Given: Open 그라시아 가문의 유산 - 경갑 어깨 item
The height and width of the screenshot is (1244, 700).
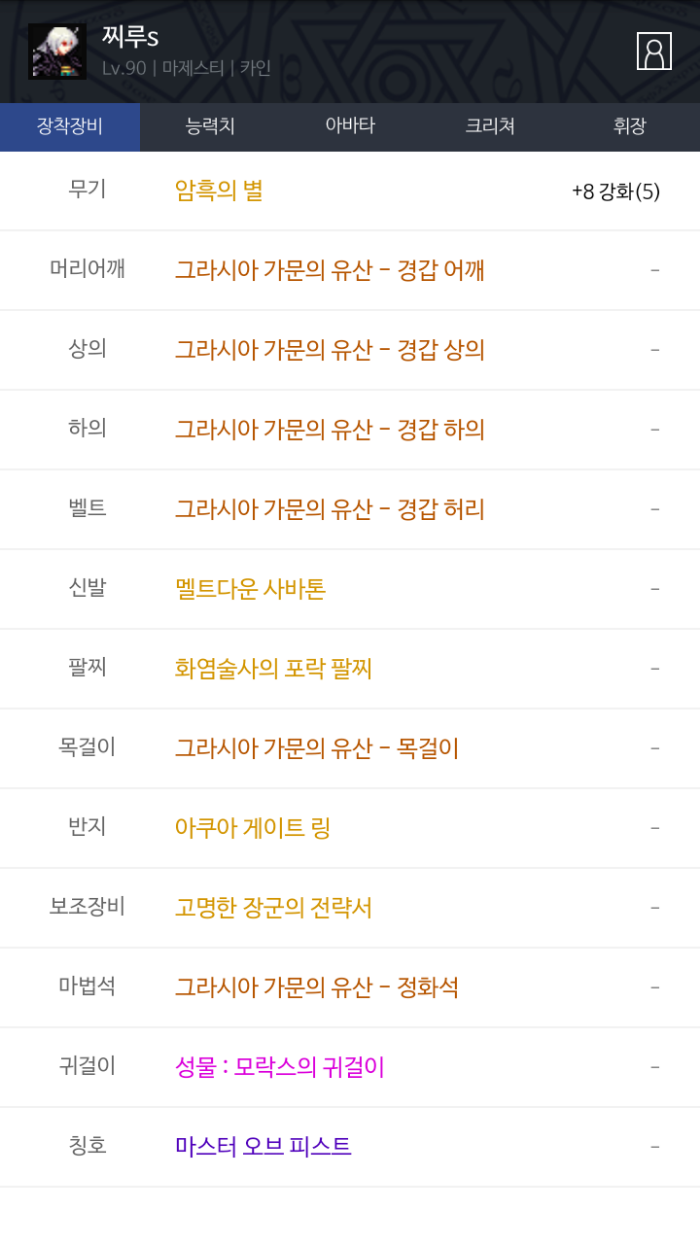Looking at the screenshot, I should (x=329, y=270).
